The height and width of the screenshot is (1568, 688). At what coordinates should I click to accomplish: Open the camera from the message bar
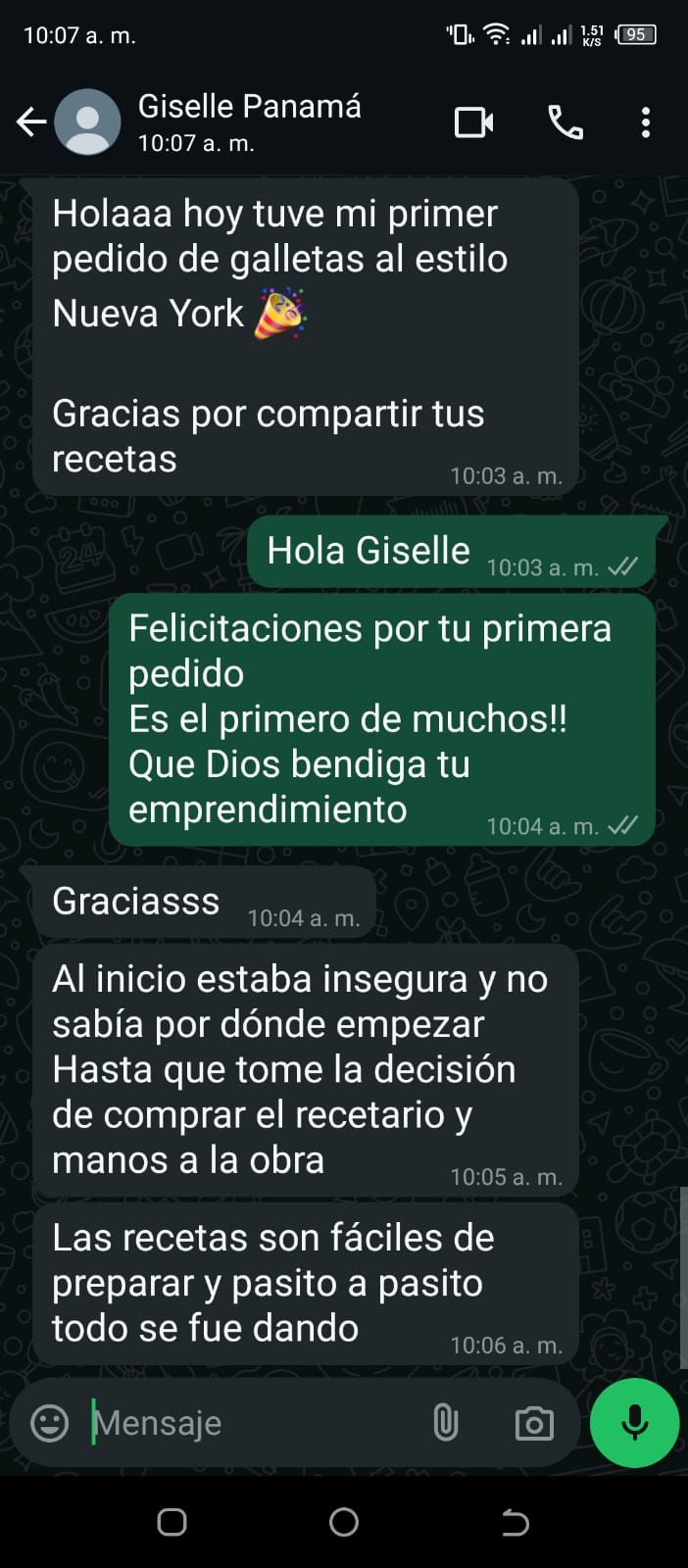[x=534, y=1423]
